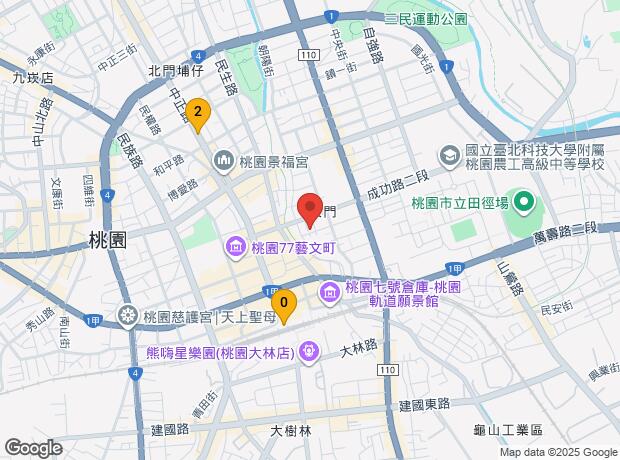Image resolution: width=620 pixels, height=460 pixels.
Task: Open 桃園77藝文町 museum marker
Action: pos(236,248)
